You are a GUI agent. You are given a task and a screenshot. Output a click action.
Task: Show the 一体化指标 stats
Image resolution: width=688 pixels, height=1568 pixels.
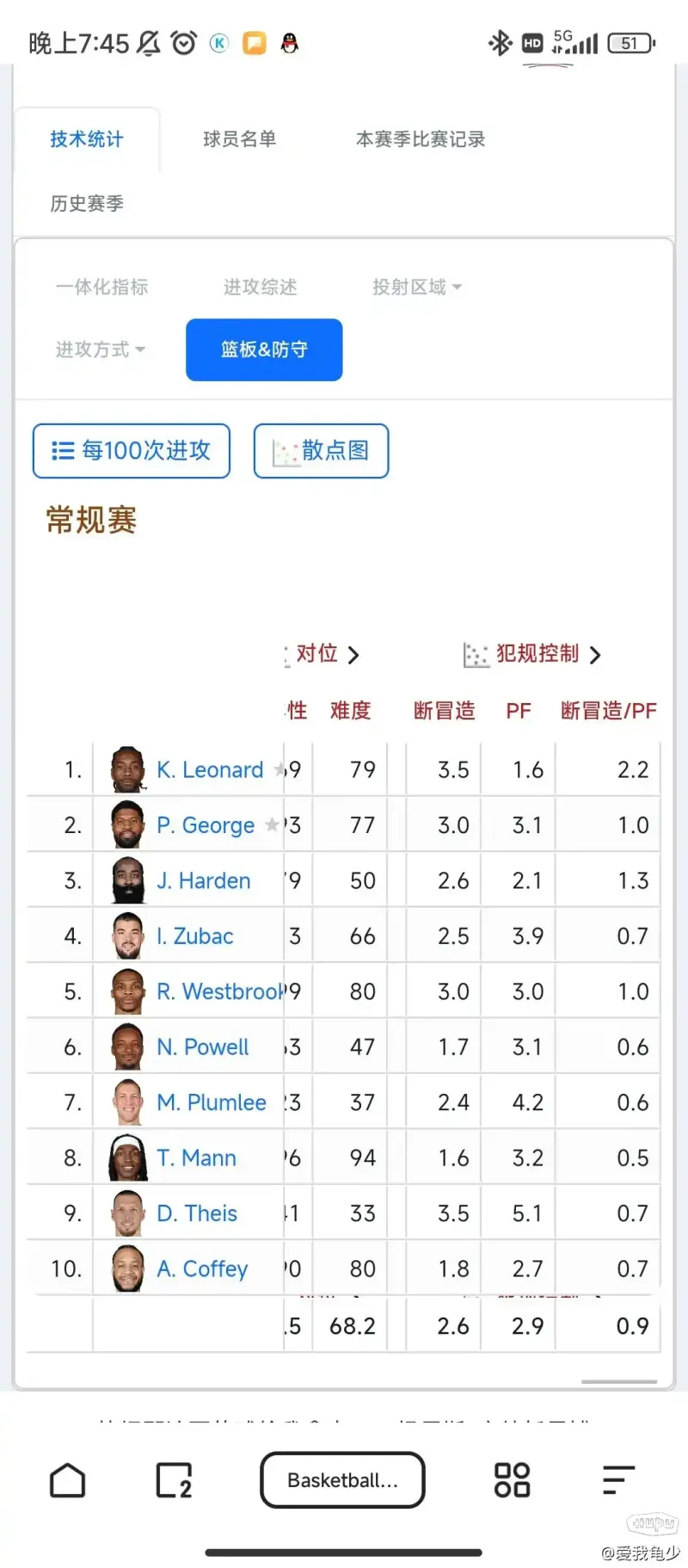pos(102,287)
